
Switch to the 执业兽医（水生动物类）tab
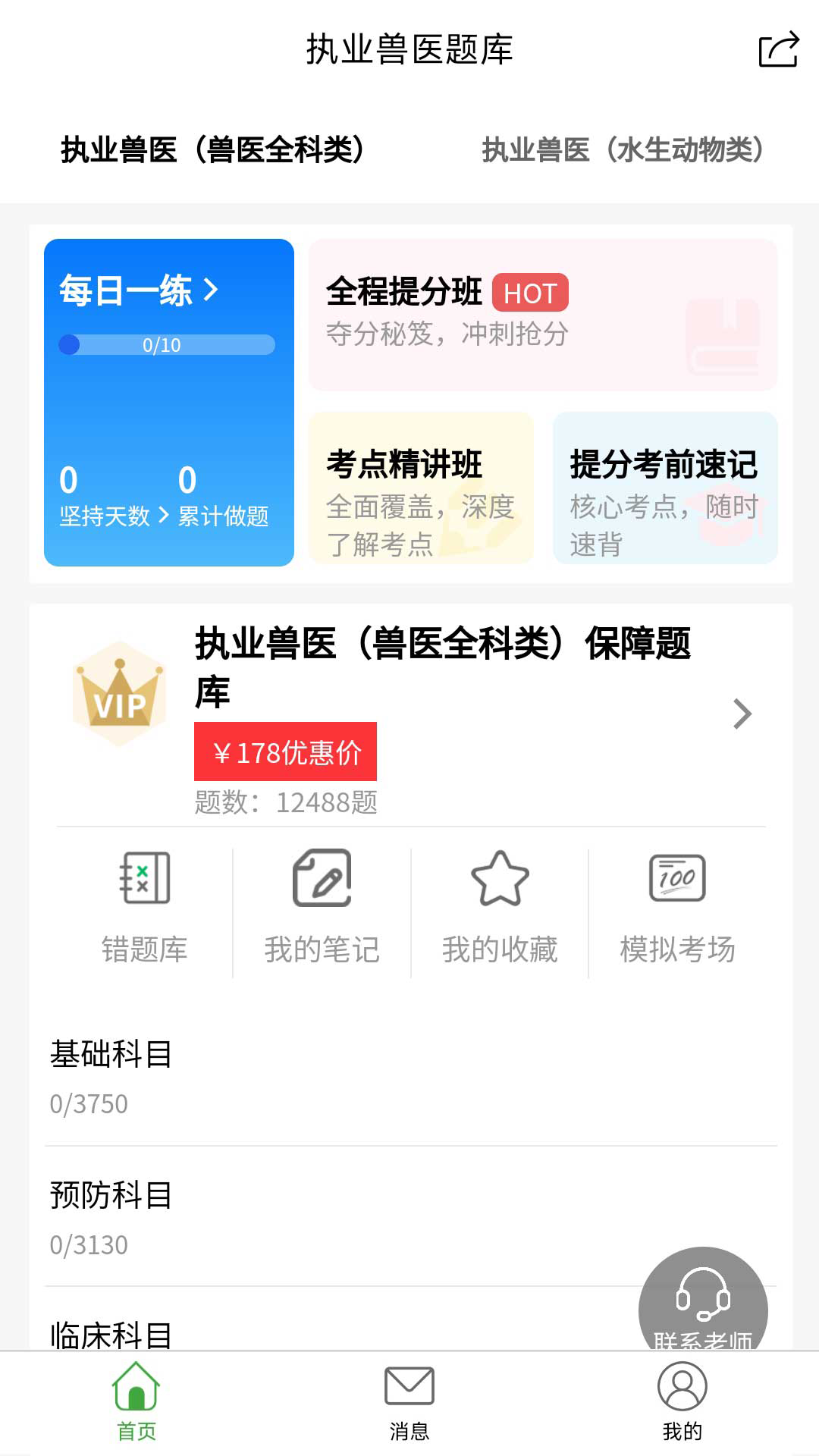(623, 149)
